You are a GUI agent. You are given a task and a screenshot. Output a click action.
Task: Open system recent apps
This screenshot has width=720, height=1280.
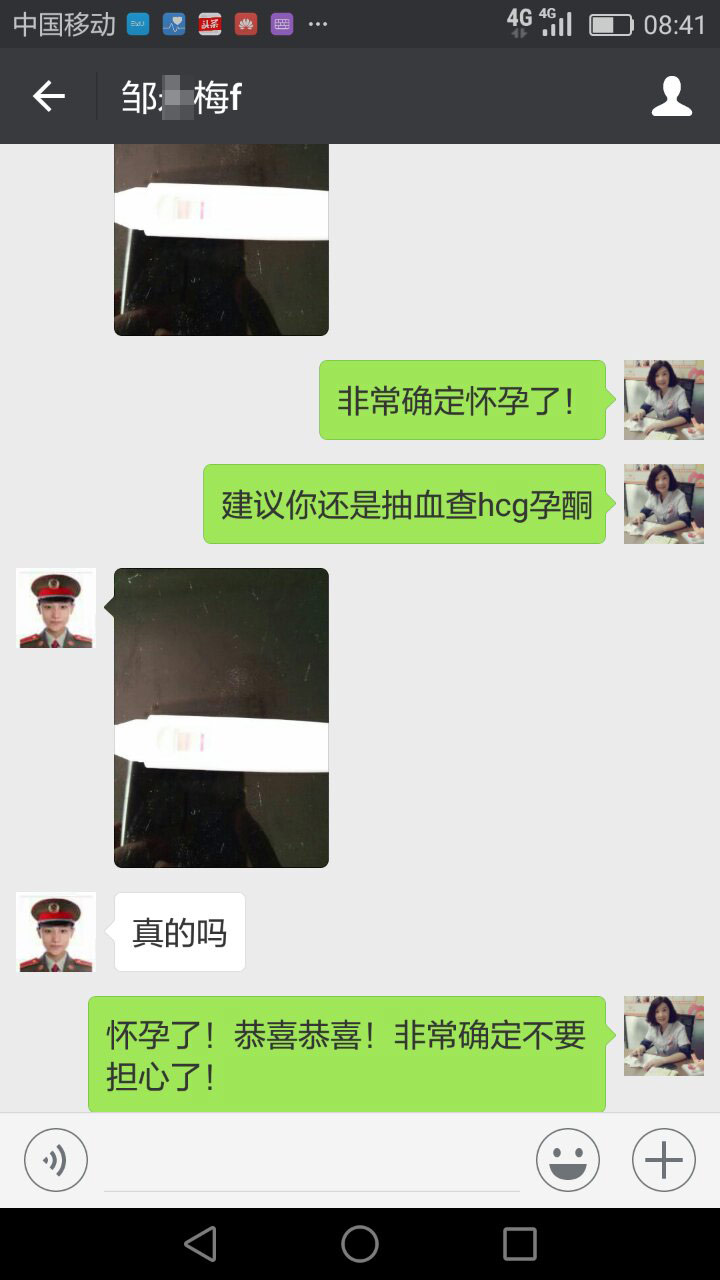[519, 1244]
